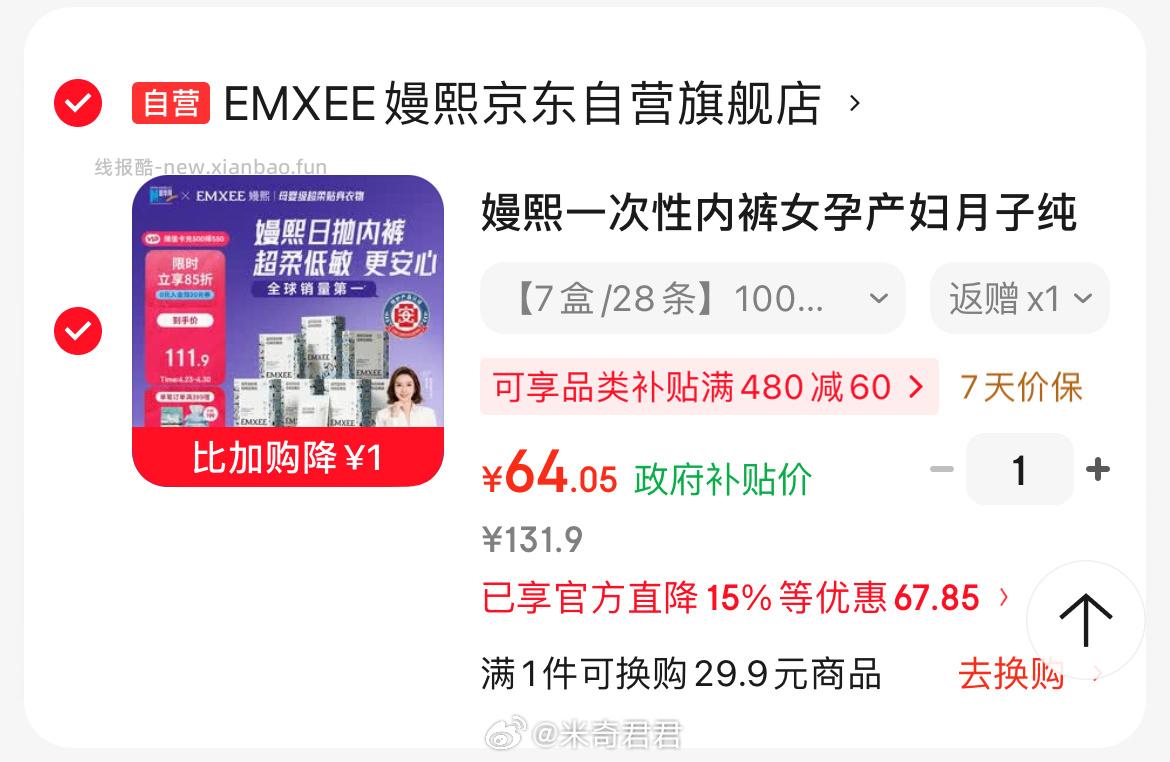The image size is (1170, 762).
Task: Jump back to top with arrow button
Action: [x=1085, y=620]
